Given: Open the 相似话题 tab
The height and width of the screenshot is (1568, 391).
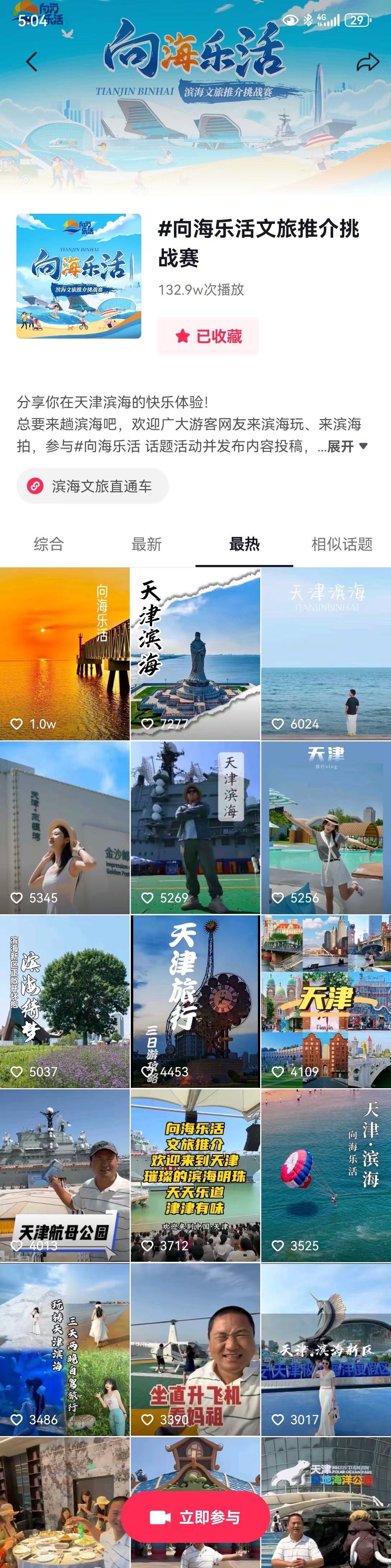Looking at the screenshot, I should 342,544.
